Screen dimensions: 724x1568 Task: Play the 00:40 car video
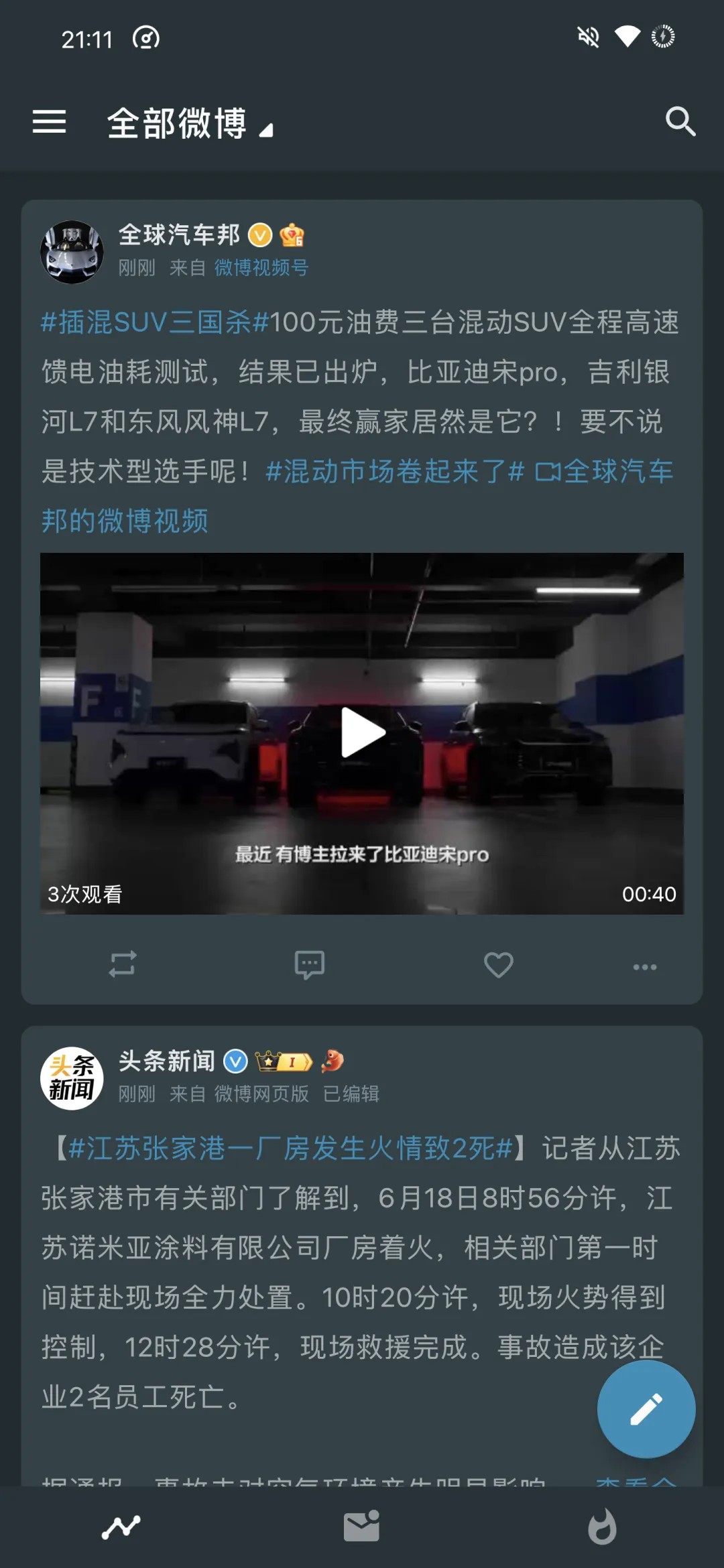[362, 733]
